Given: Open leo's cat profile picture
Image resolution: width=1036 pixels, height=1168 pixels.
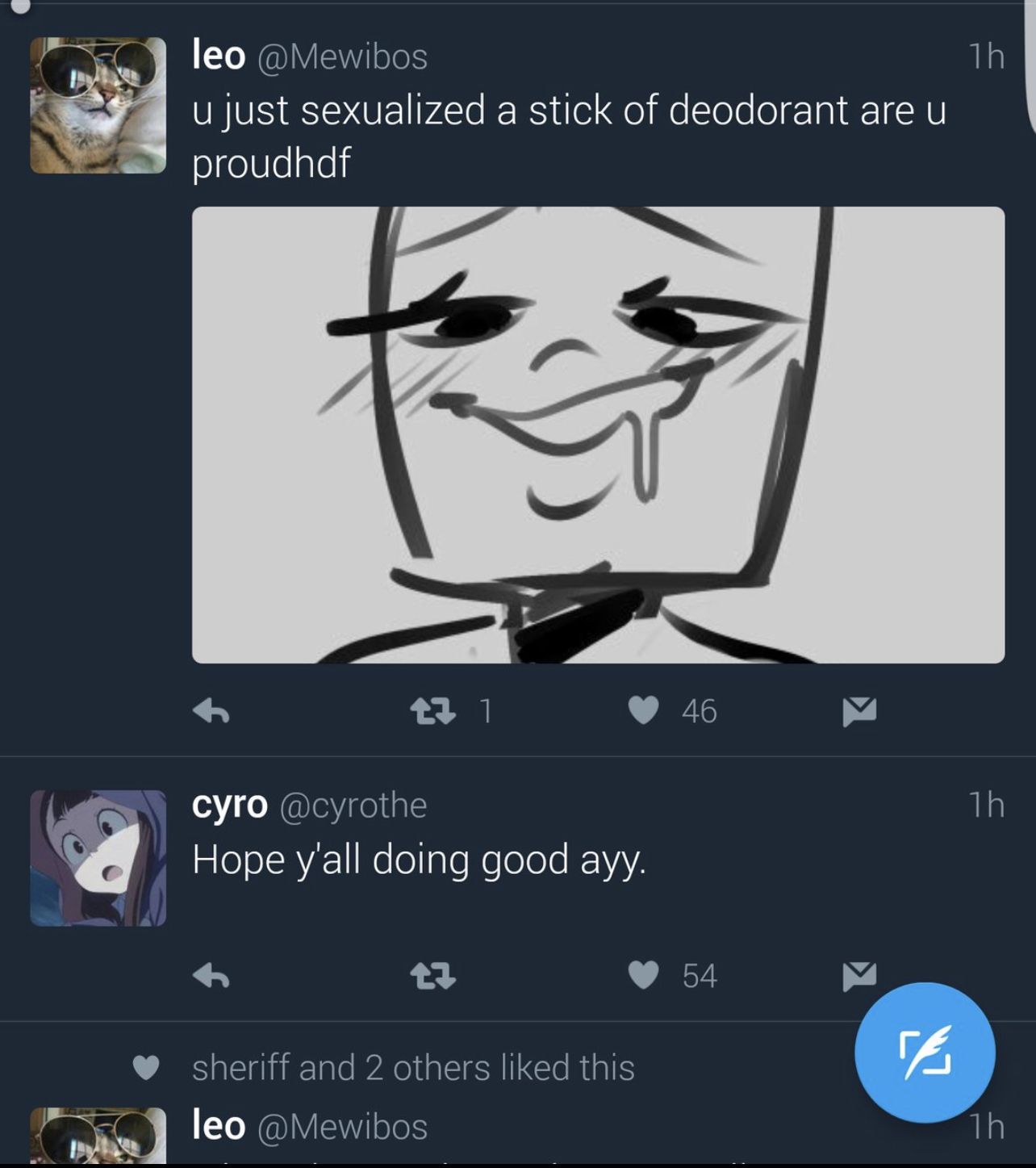Looking at the screenshot, I should coord(98,105).
